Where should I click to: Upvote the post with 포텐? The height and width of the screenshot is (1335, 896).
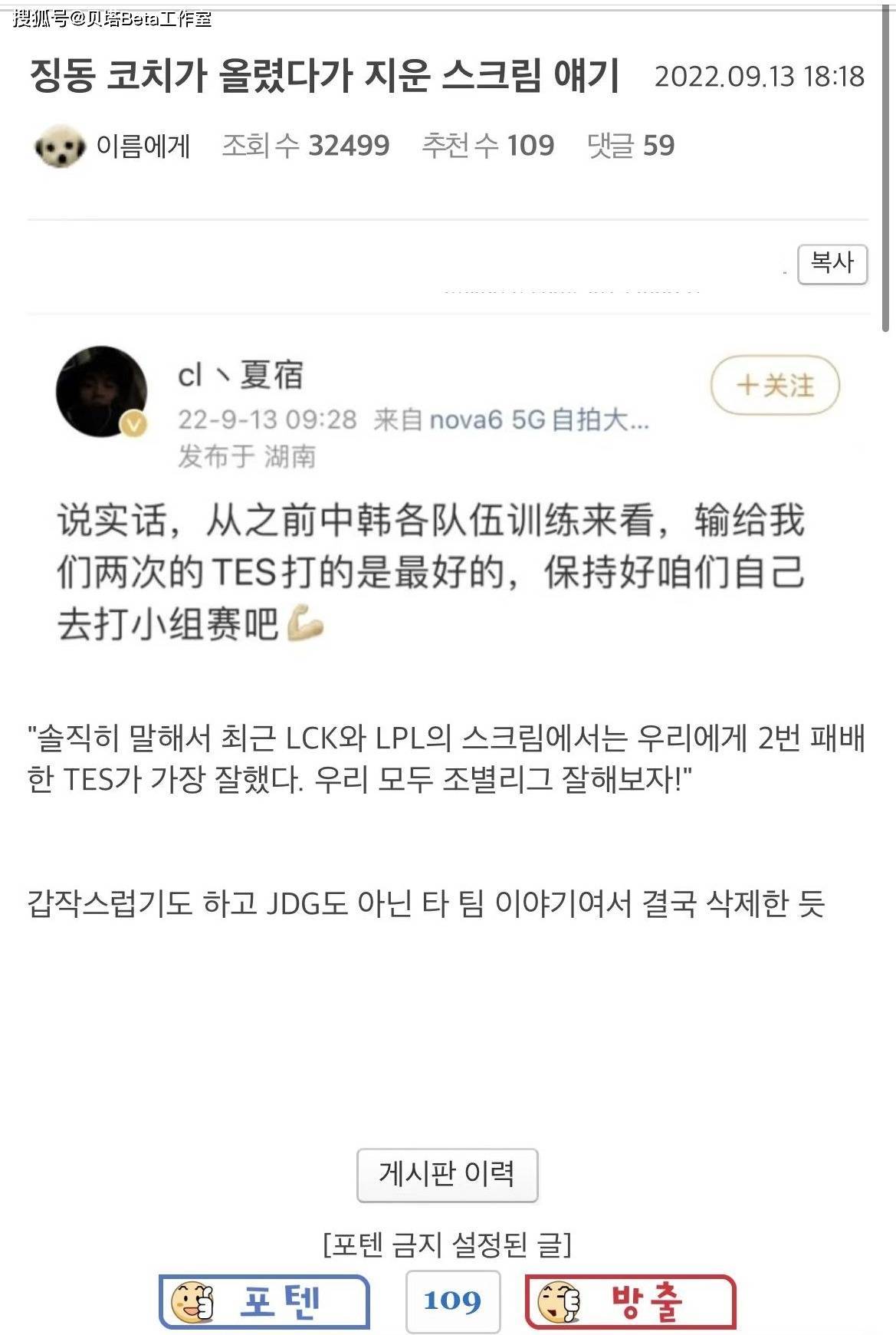264,1301
